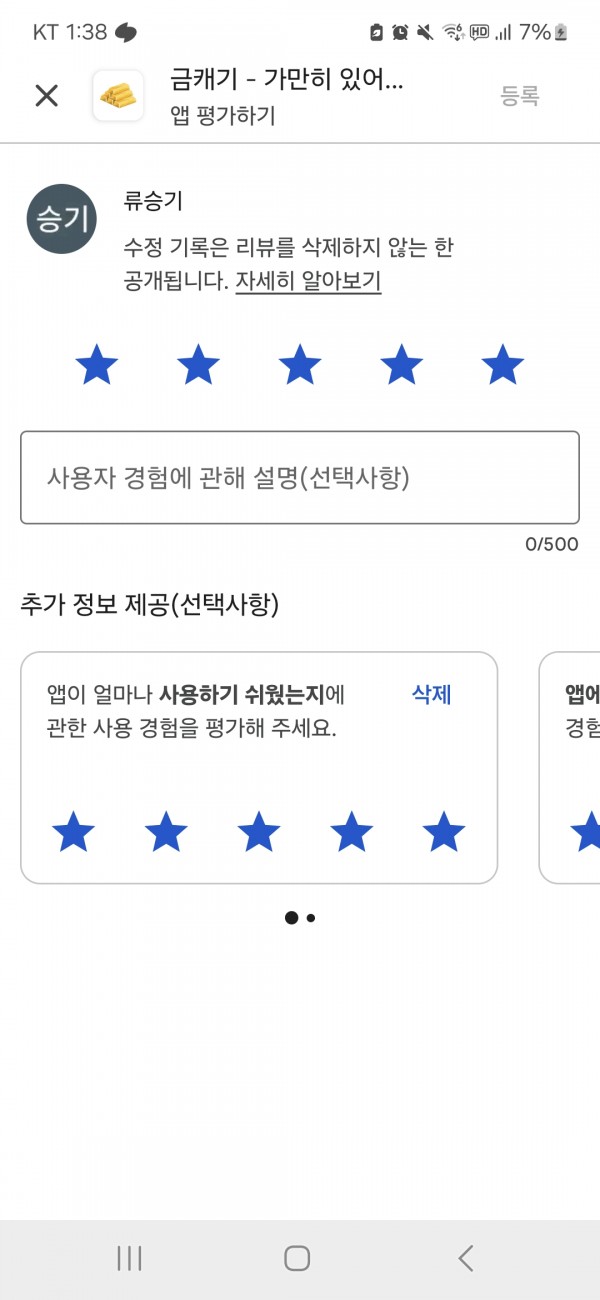Viewport: 600px width, 1300px height.
Task: Go back using the system back button
Action: tap(465, 1258)
